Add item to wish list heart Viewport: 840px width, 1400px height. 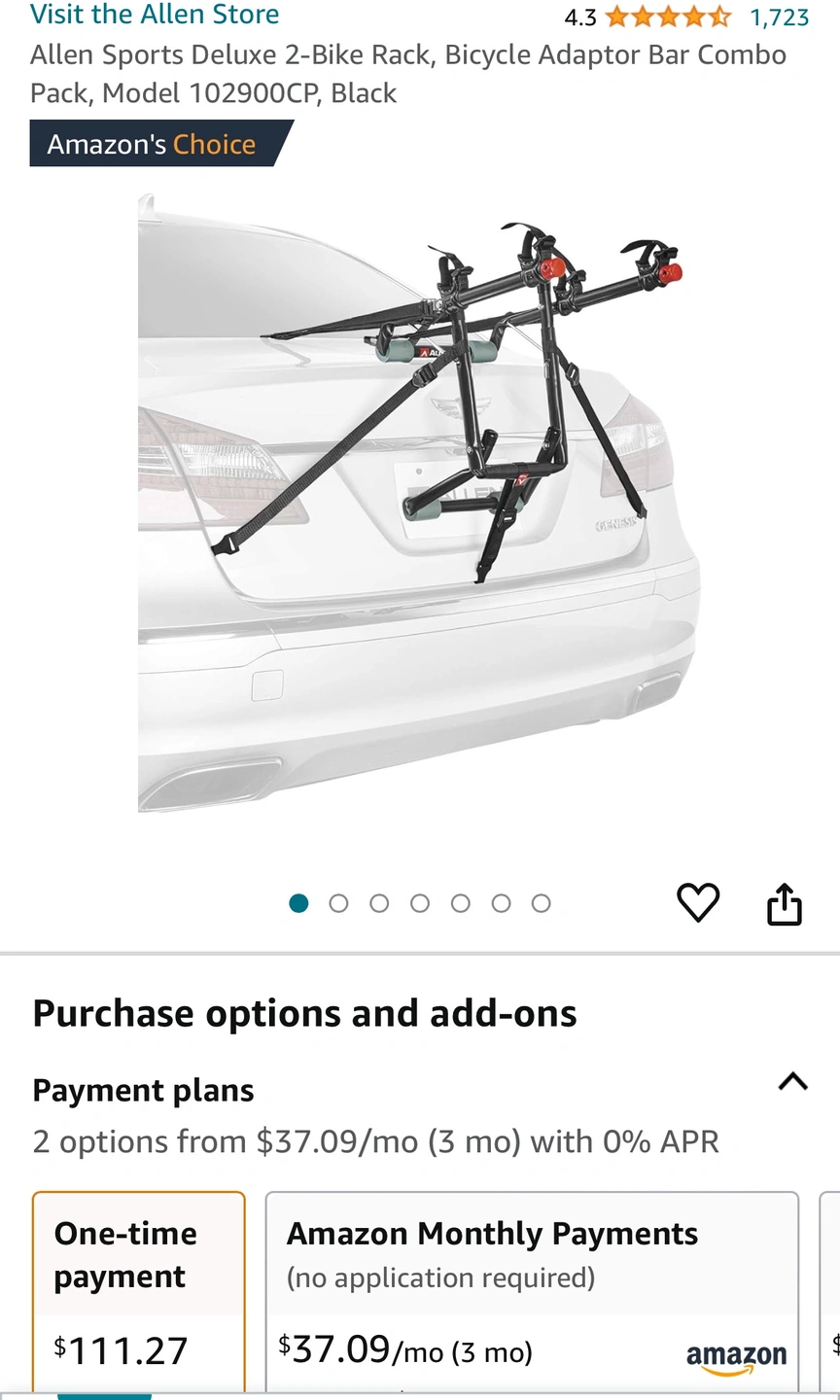click(x=697, y=903)
